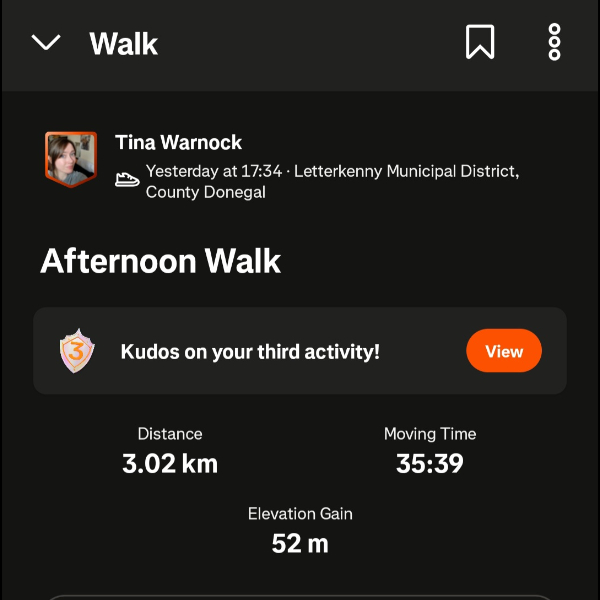
Task: Bookmark this walk activity
Action: coord(480,42)
